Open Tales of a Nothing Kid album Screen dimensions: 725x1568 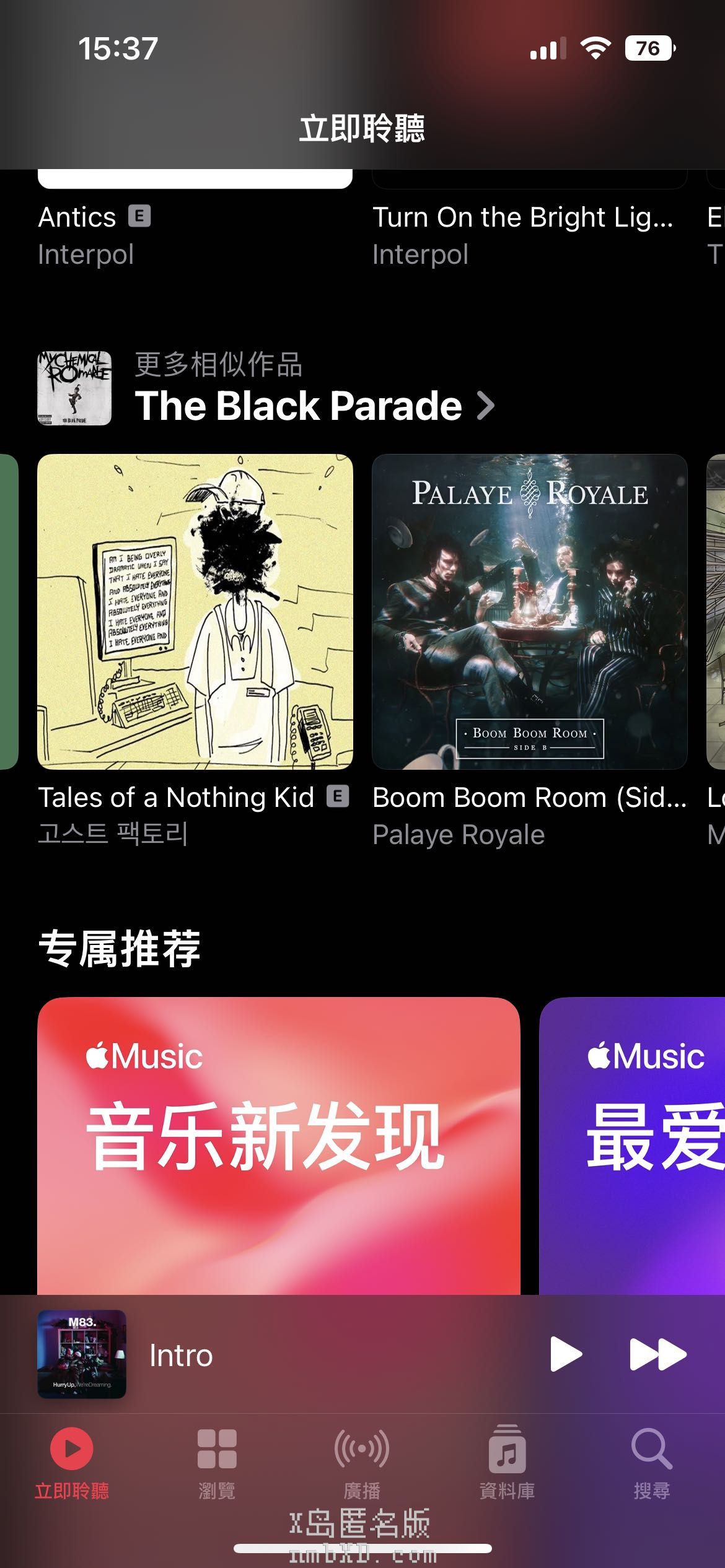(x=195, y=612)
